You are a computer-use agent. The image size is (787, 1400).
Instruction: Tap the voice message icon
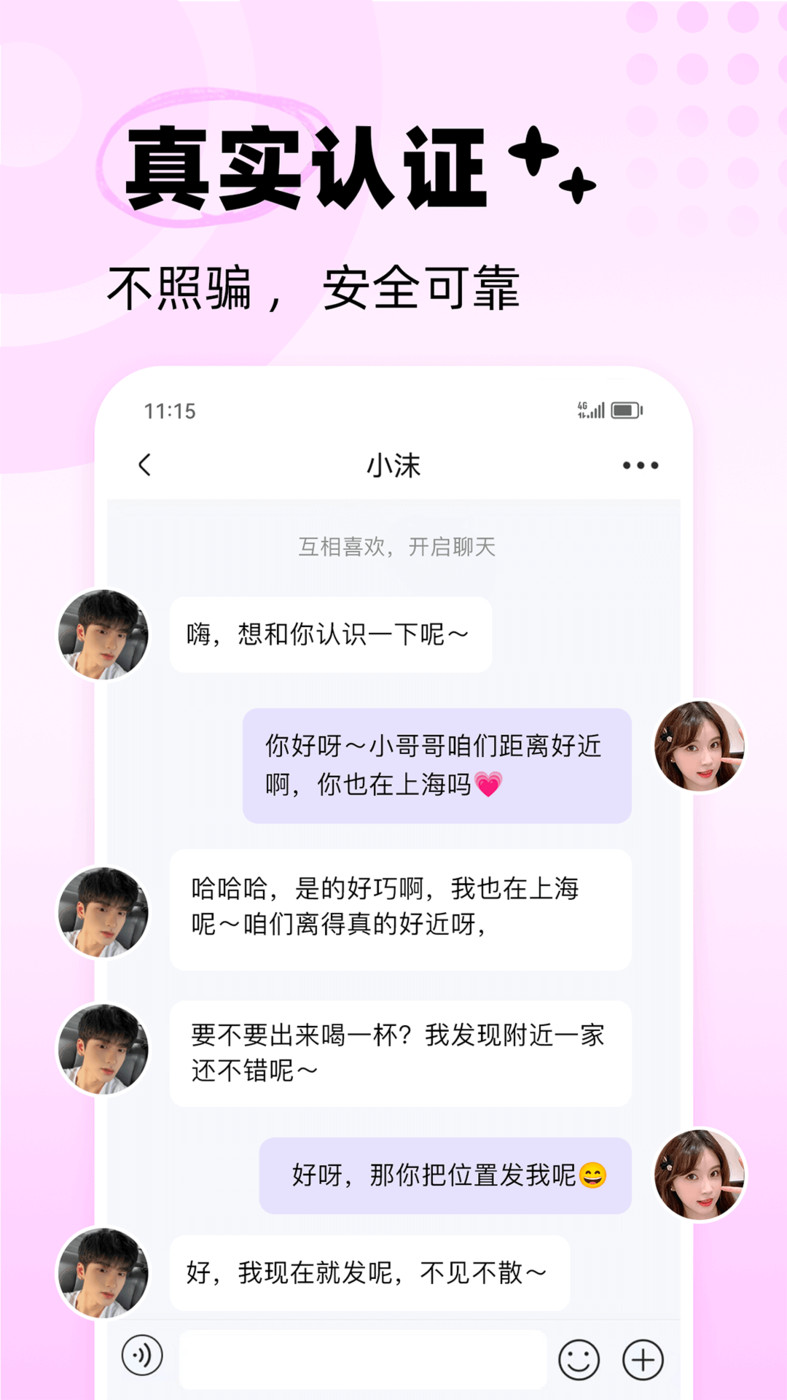pos(143,1357)
